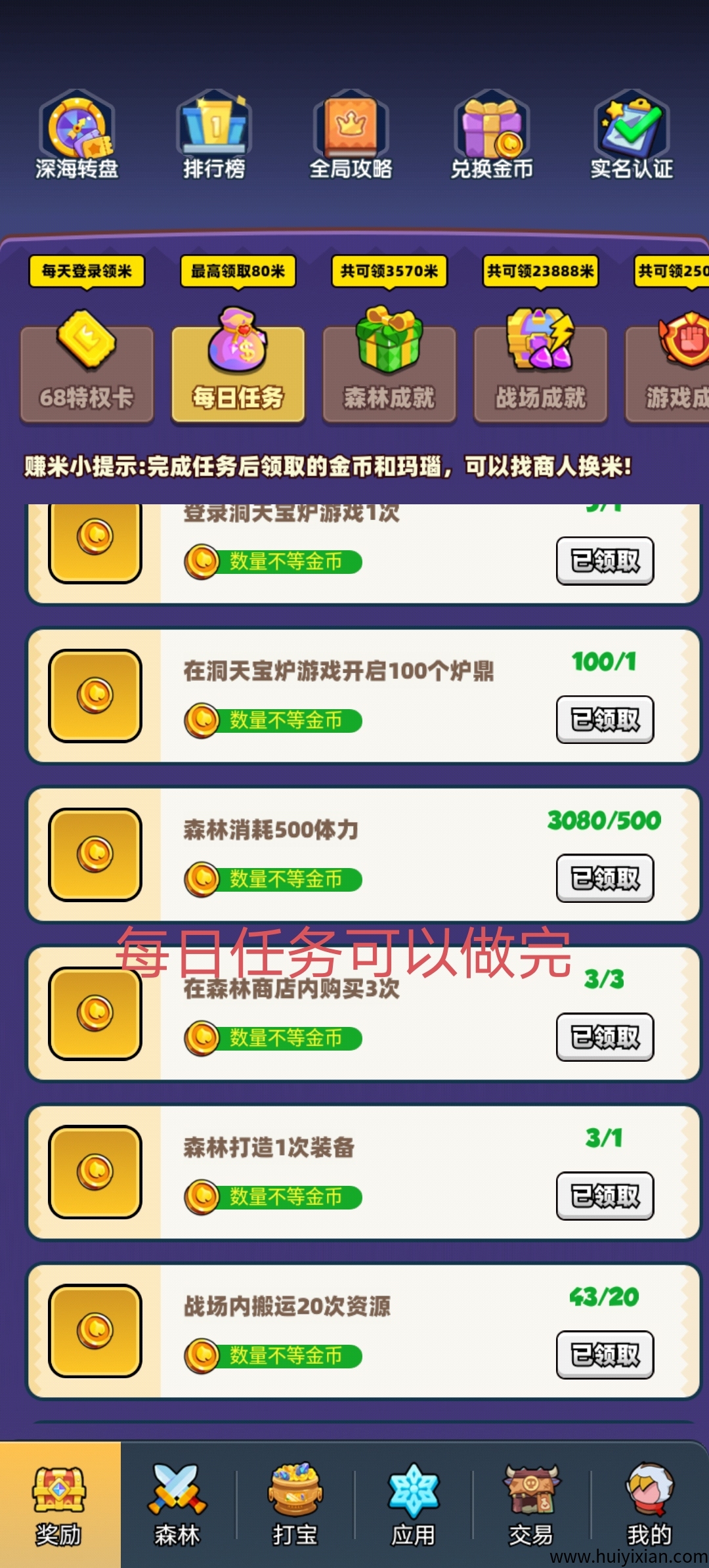Open 兑换金币 coin exchange

click(x=492, y=136)
